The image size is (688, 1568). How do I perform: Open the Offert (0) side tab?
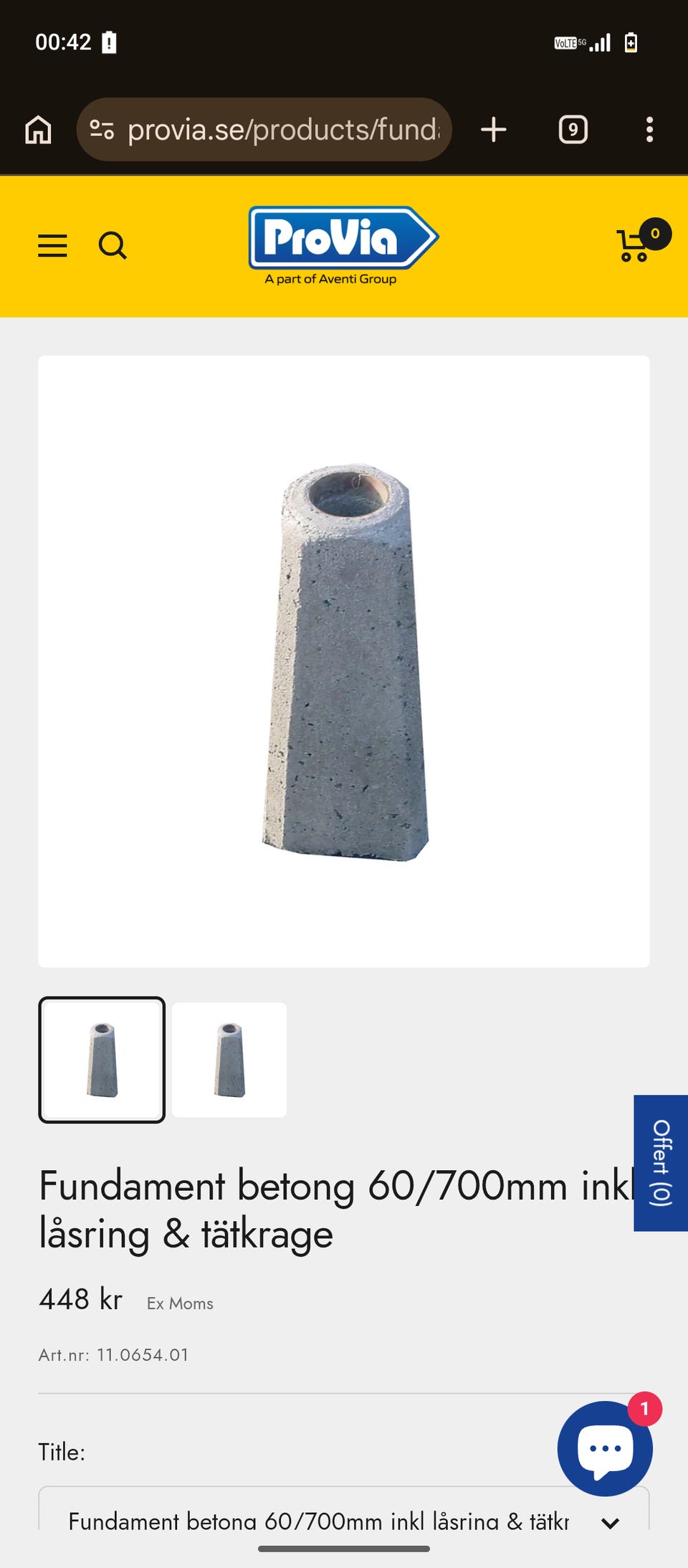coord(661,1162)
